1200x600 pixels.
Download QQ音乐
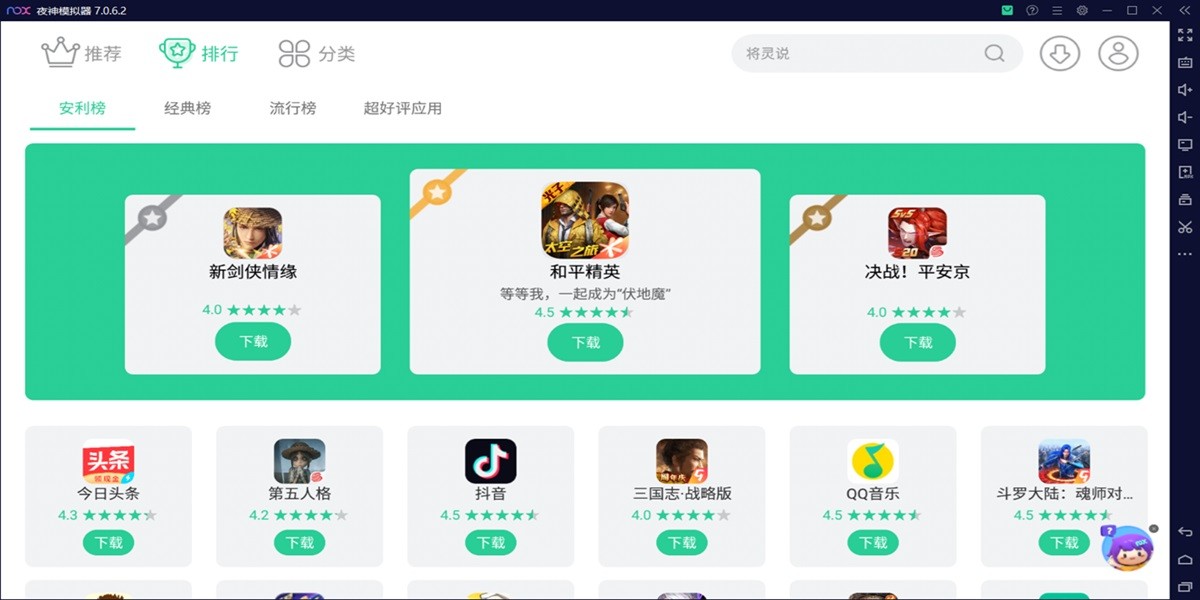(873, 543)
